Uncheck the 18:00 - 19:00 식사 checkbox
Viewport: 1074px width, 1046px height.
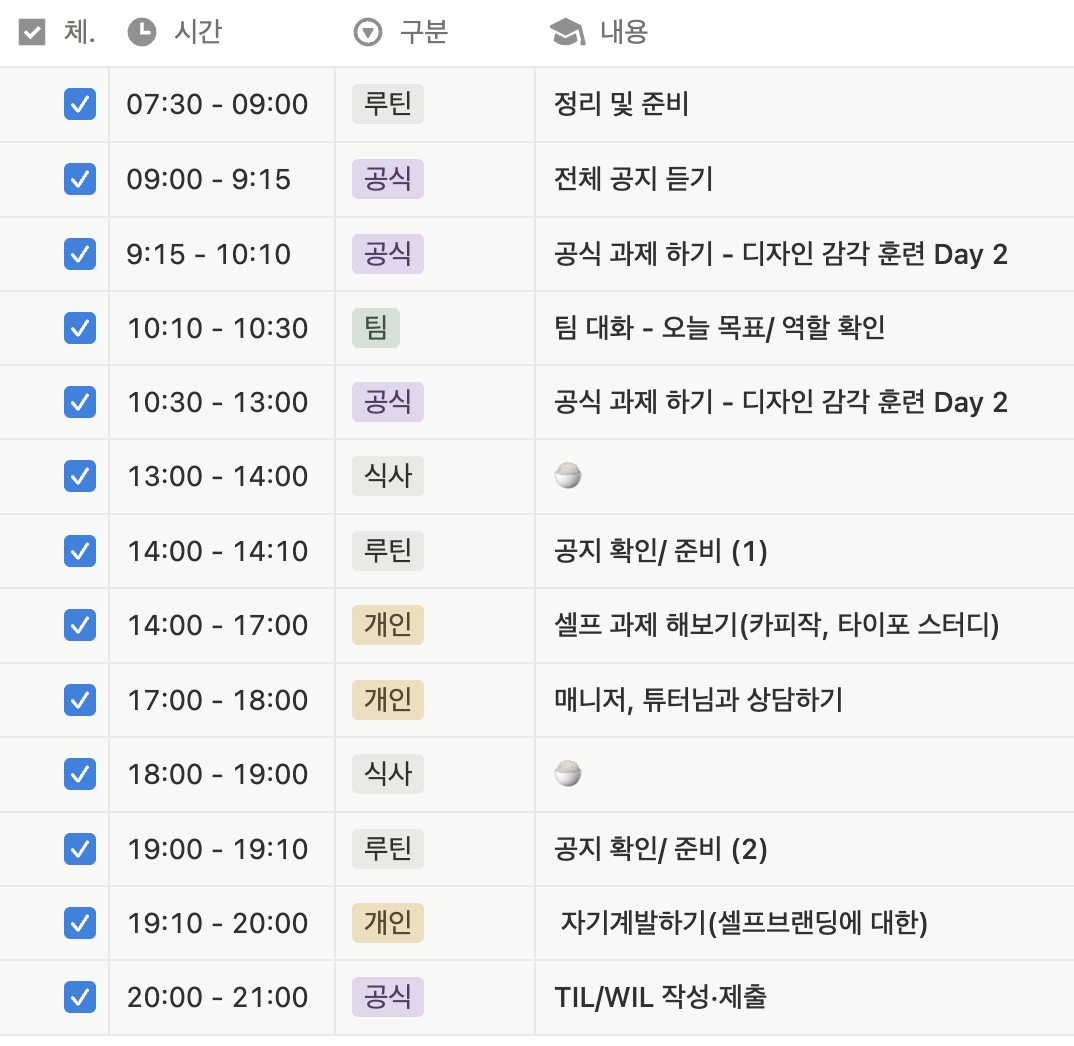pyautogui.click(x=79, y=773)
